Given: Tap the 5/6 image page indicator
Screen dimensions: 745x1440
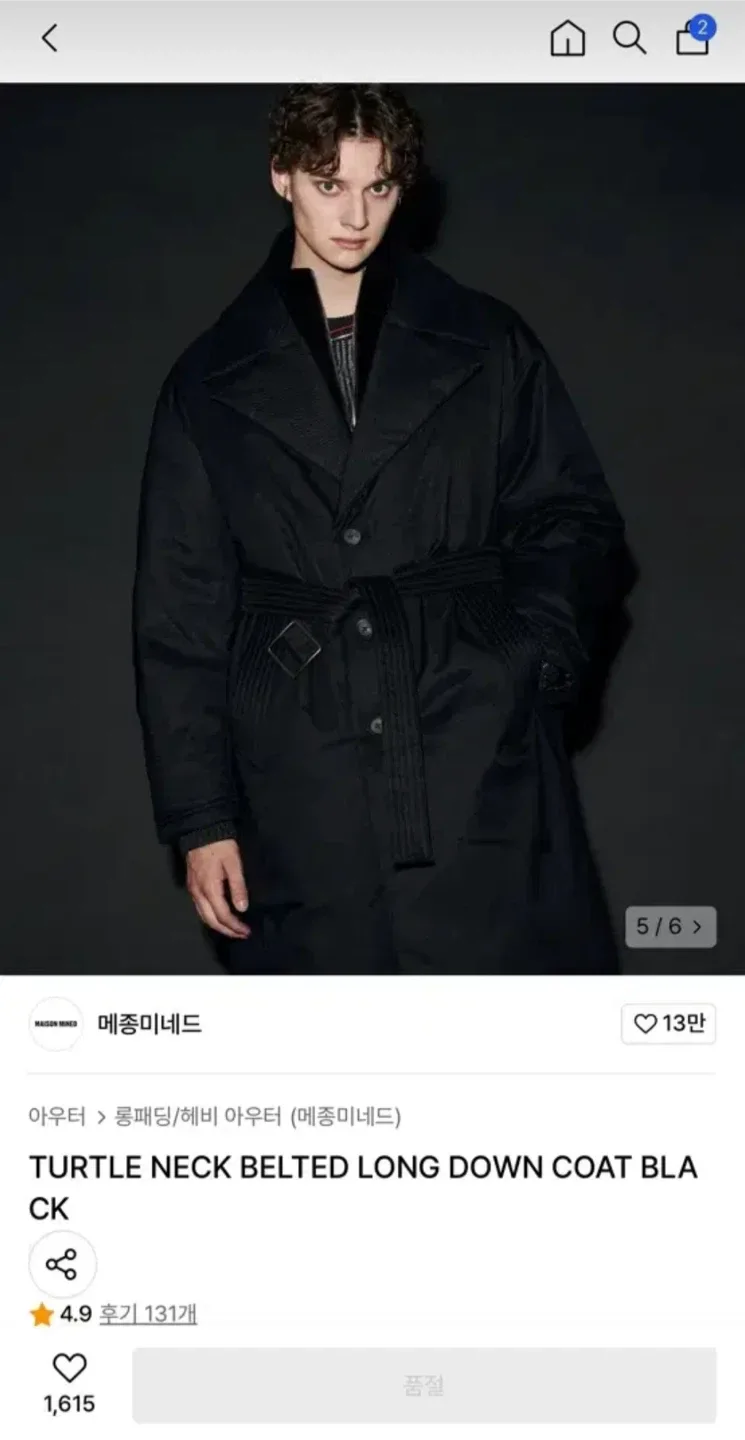Looking at the screenshot, I should (x=670, y=927).
